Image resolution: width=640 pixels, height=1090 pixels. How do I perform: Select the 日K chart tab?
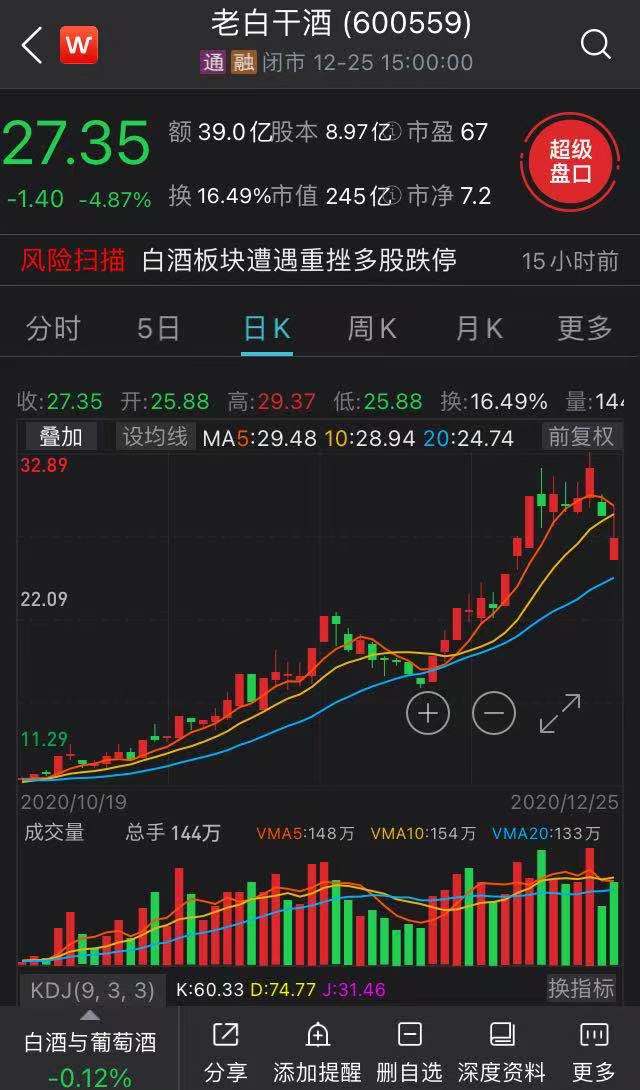pyautogui.click(x=267, y=328)
